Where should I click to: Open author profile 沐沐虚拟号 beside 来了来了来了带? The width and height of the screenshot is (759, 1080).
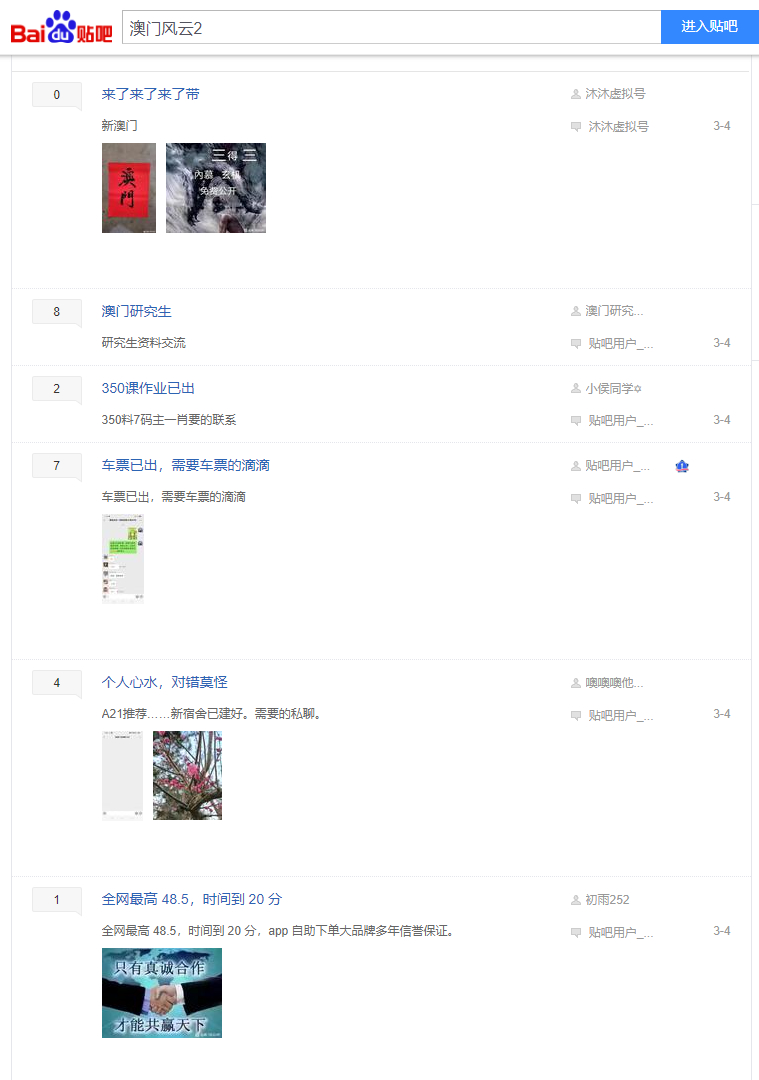pos(615,94)
